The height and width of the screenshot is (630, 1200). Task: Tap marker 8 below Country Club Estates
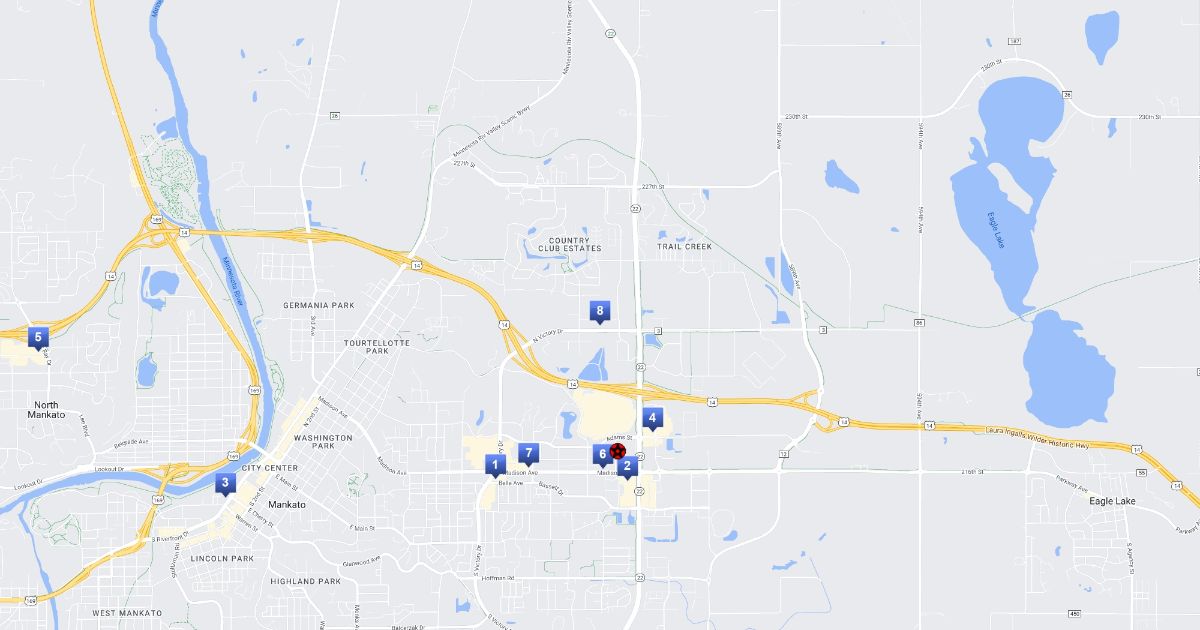pyautogui.click(x=599, y=312)
